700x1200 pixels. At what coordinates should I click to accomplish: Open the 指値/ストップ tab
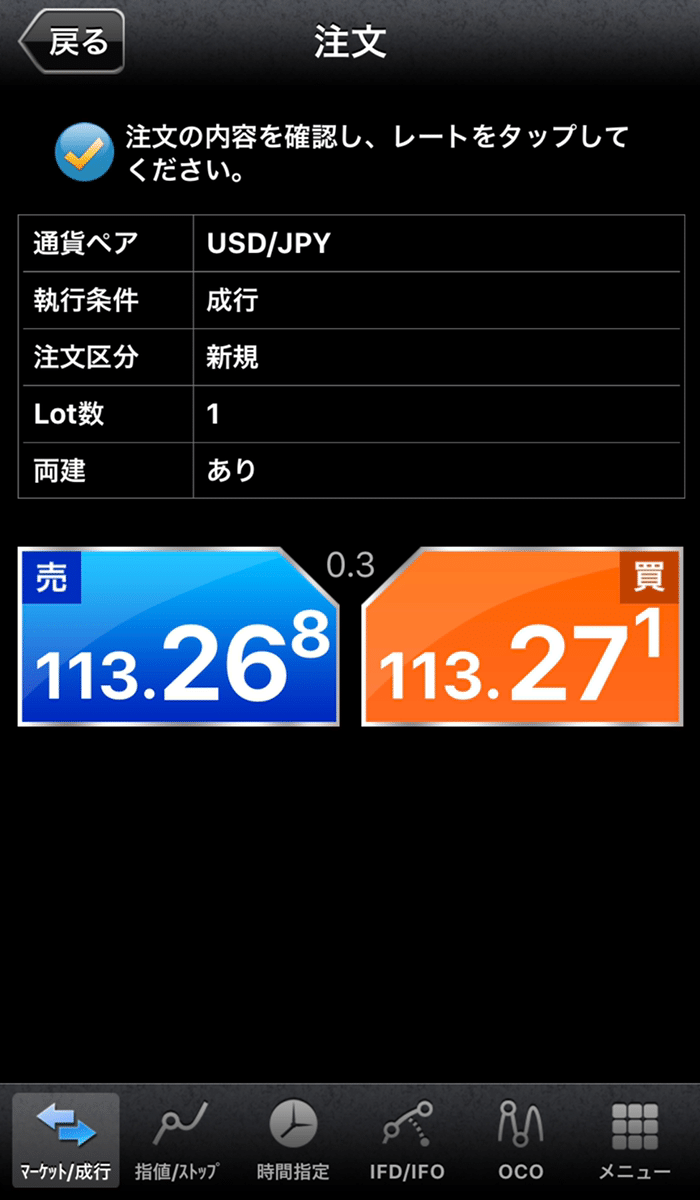pyautogui.click(x=177, y=1139)
